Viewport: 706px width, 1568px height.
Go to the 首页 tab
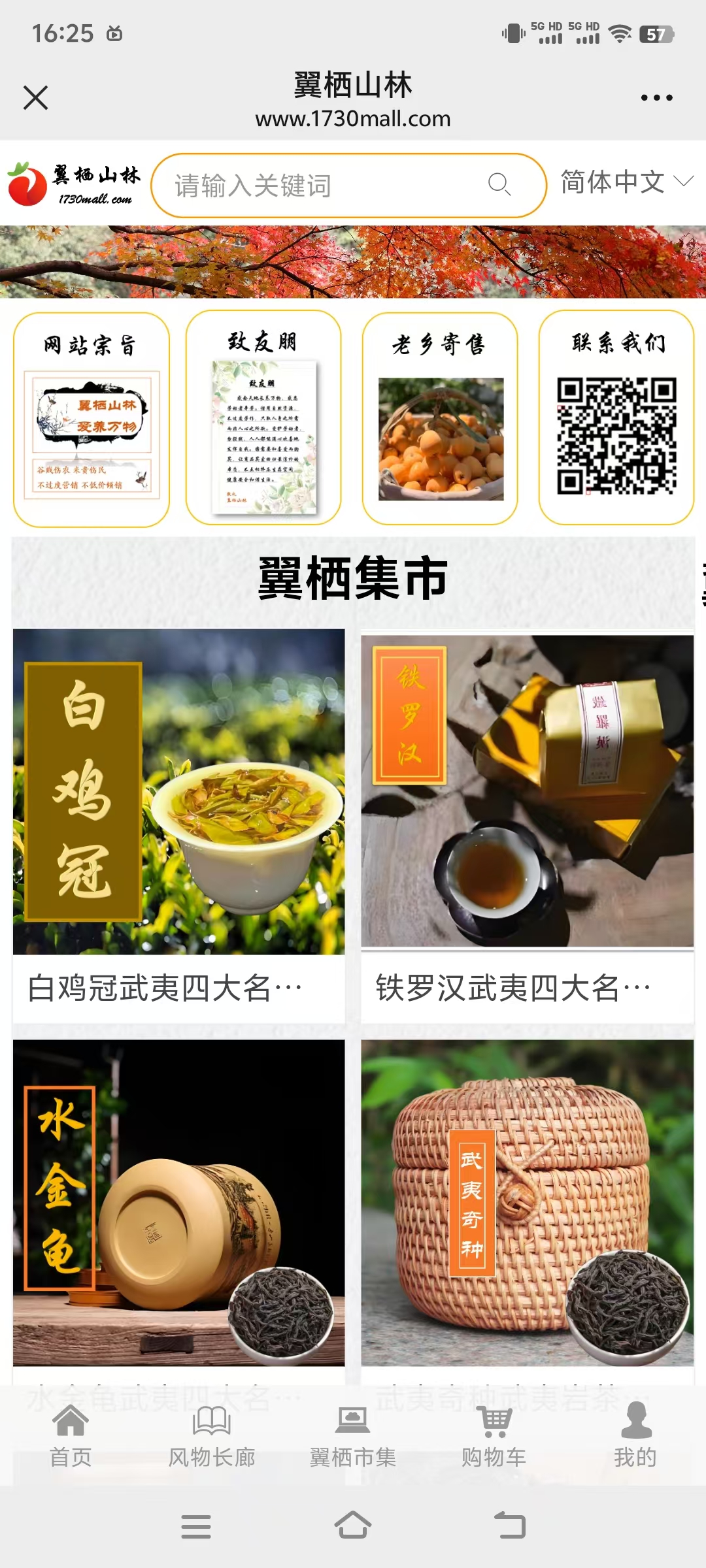click(x=71, y=1436)
